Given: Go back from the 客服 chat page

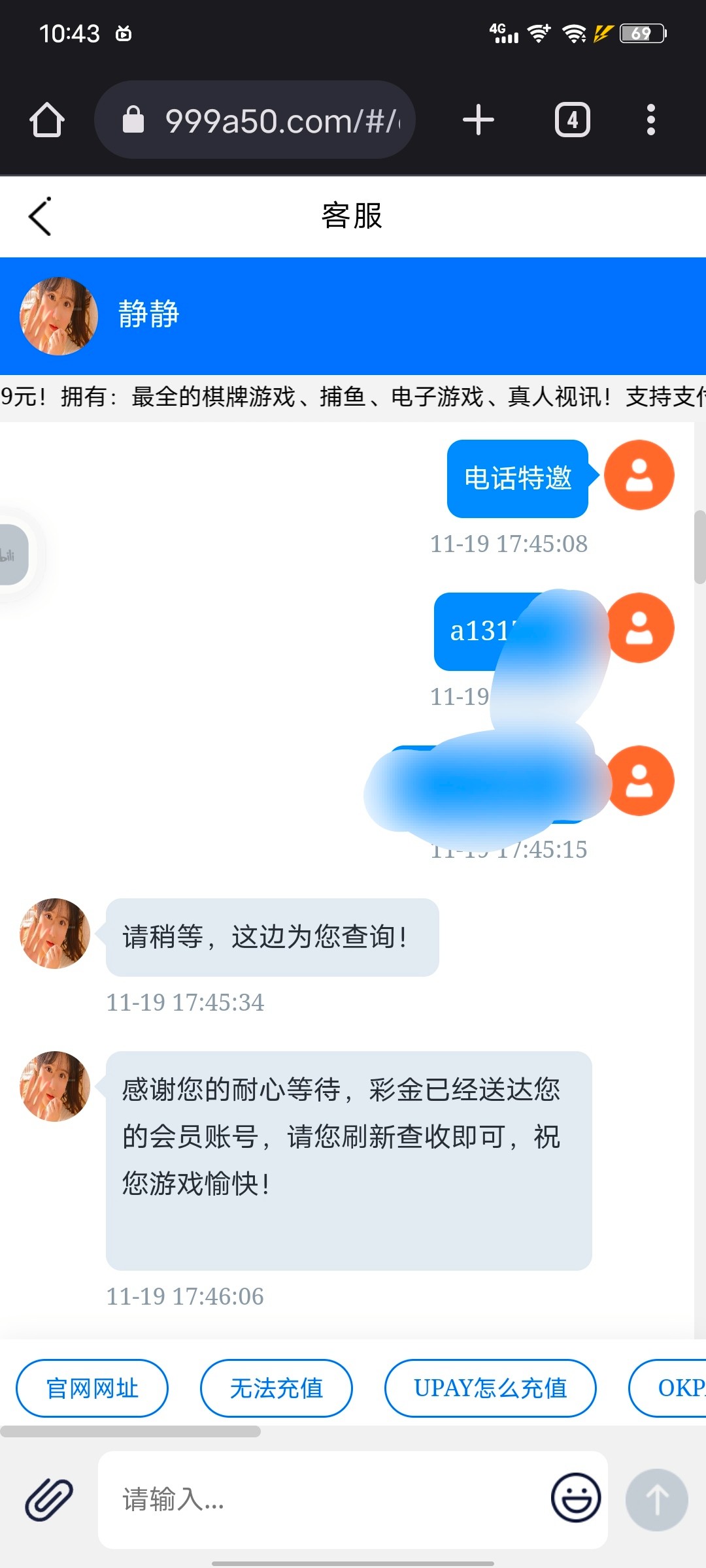Looking at the screenshot, I should [x=40, y=216].
